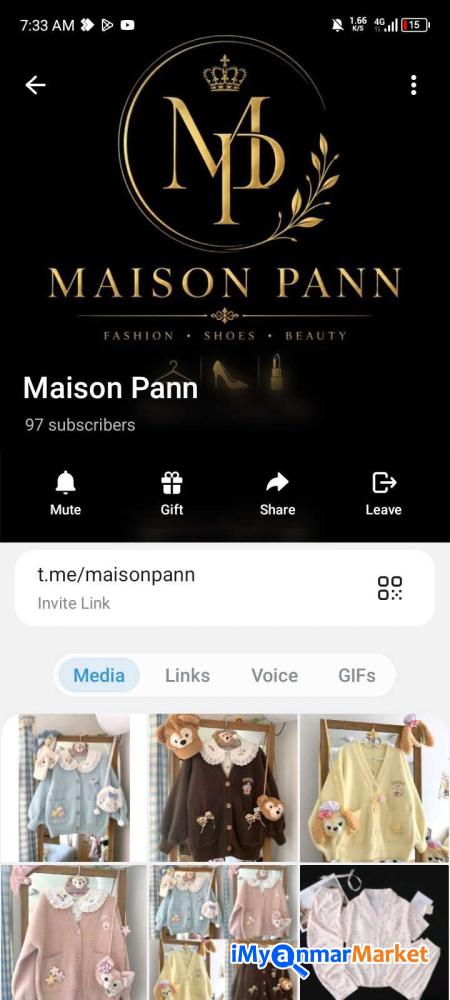The height and width of the screenshot is (1000, 450).
Task: Mute the Maison Pann channel
Action: point(66,494)
